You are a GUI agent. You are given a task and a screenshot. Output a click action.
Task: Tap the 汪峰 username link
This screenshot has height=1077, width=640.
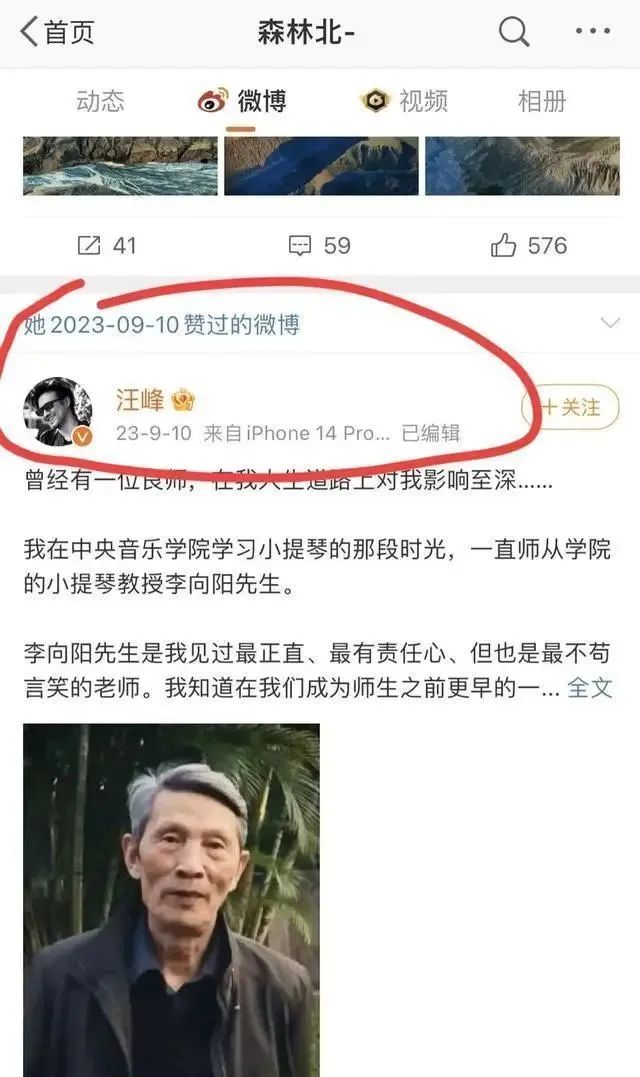tap(140, 399)
